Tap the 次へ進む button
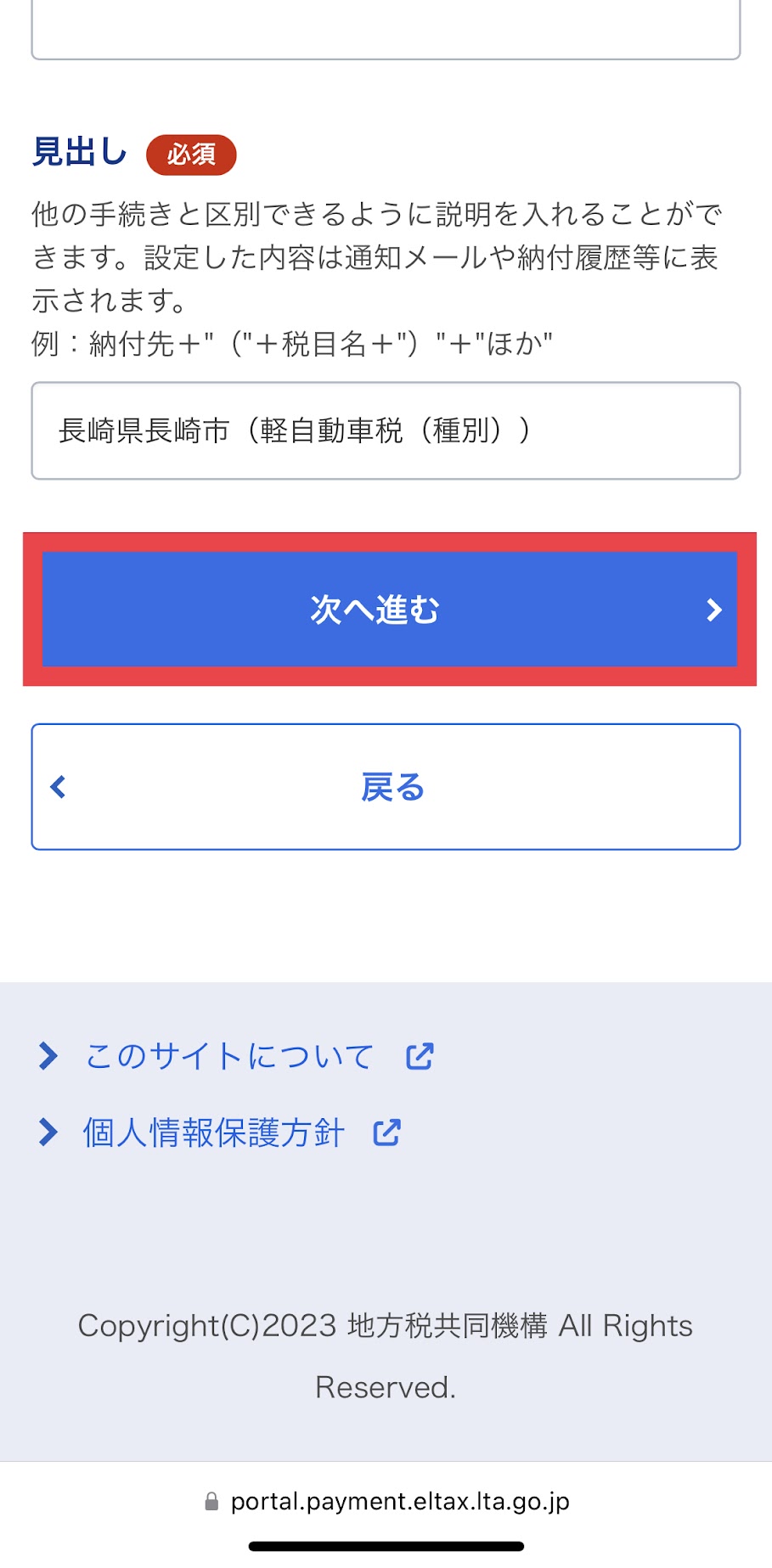Screen dimensions: 772x1568 click(389, 609)
